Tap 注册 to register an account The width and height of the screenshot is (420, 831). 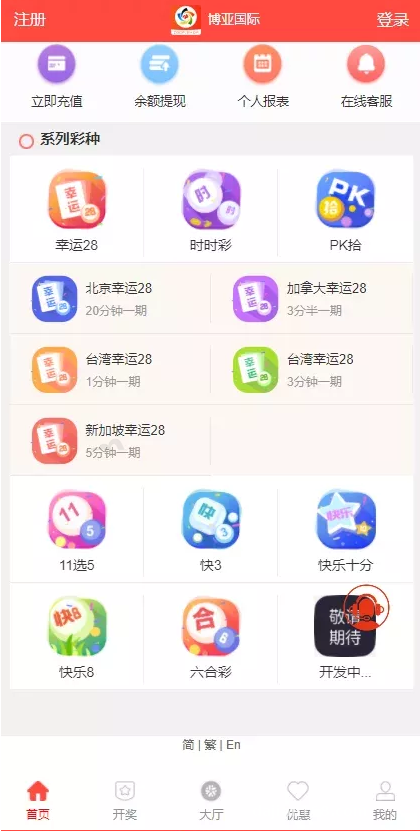coord(30,20)
